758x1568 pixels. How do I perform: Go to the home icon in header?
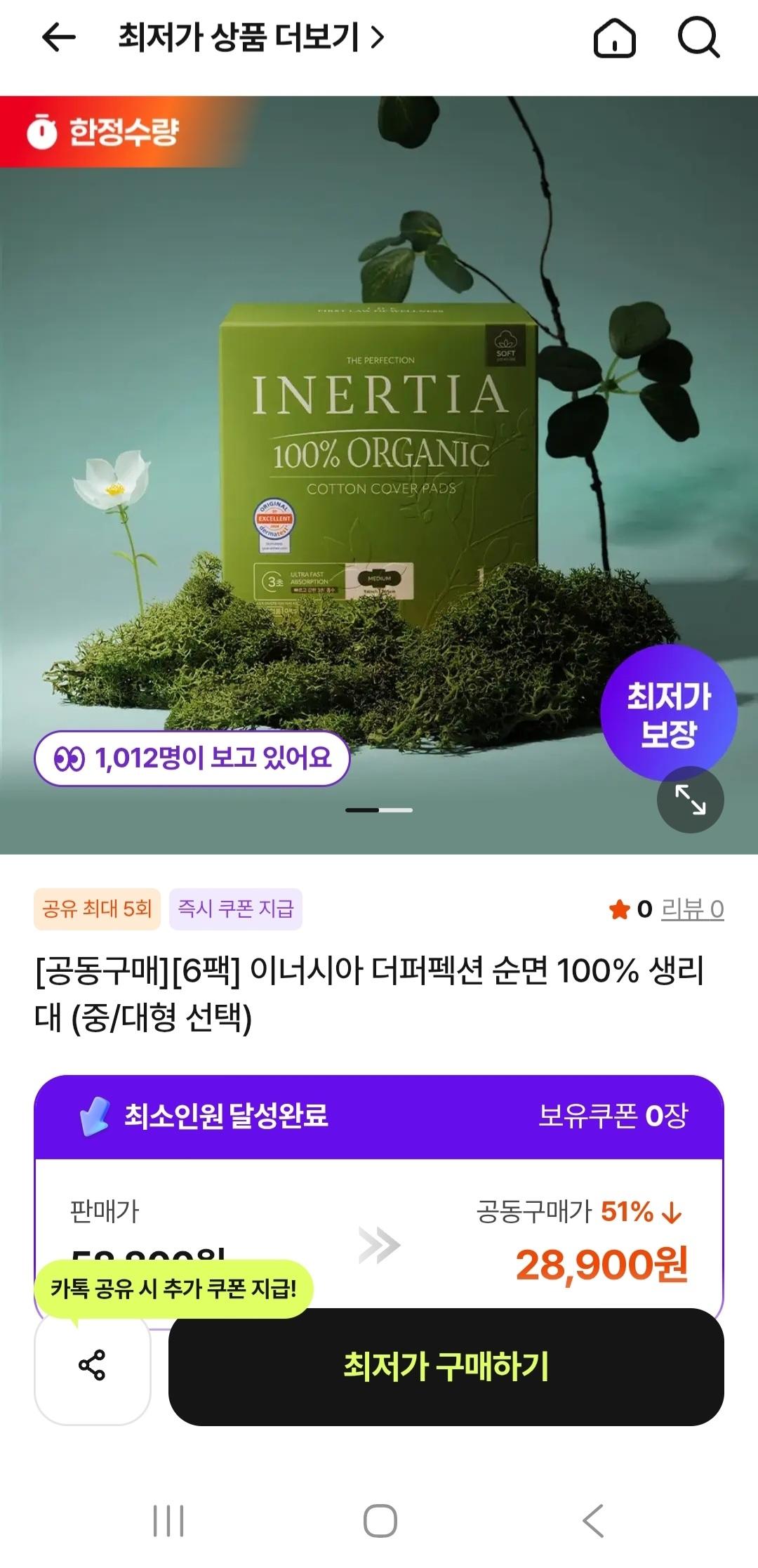(614, 37)
